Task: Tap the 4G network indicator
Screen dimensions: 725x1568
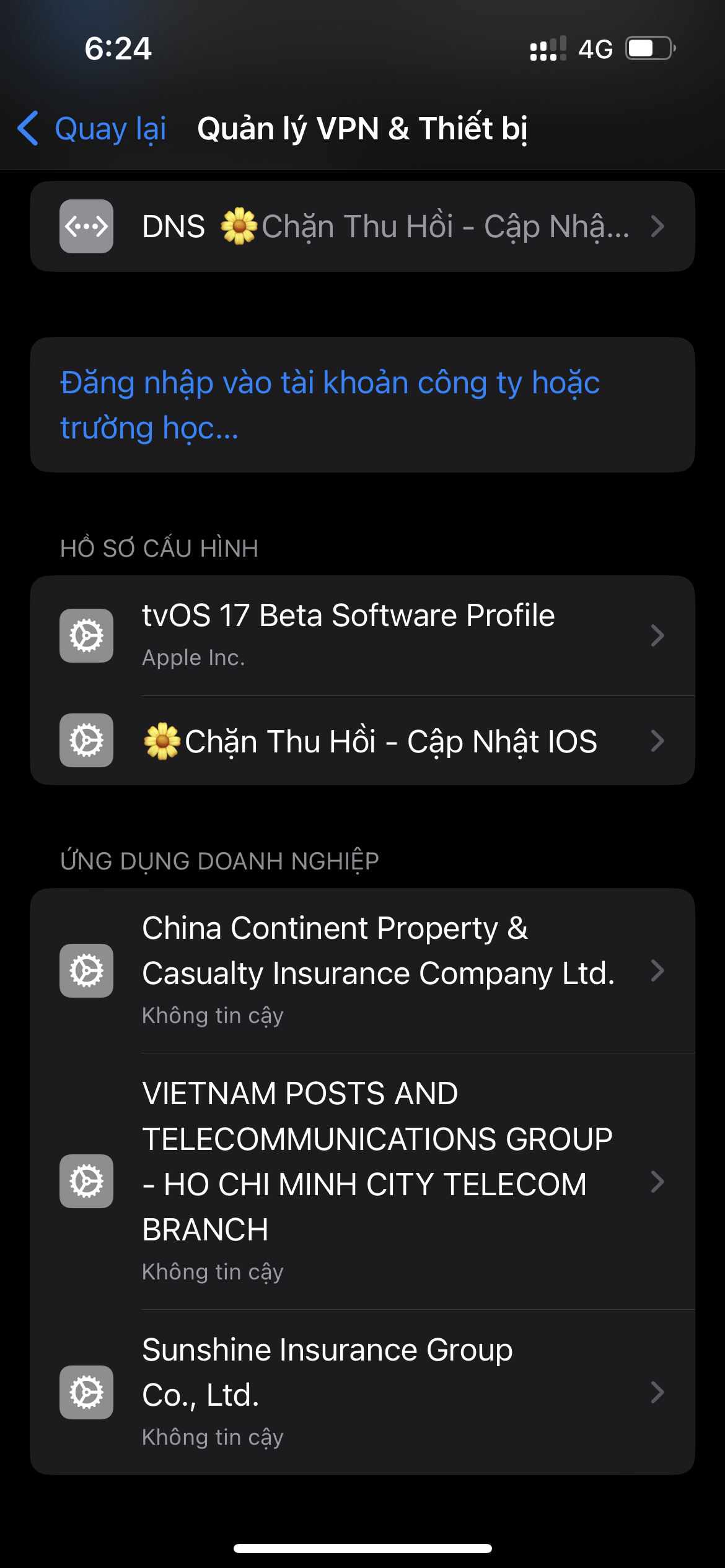Action: point(593,48)
